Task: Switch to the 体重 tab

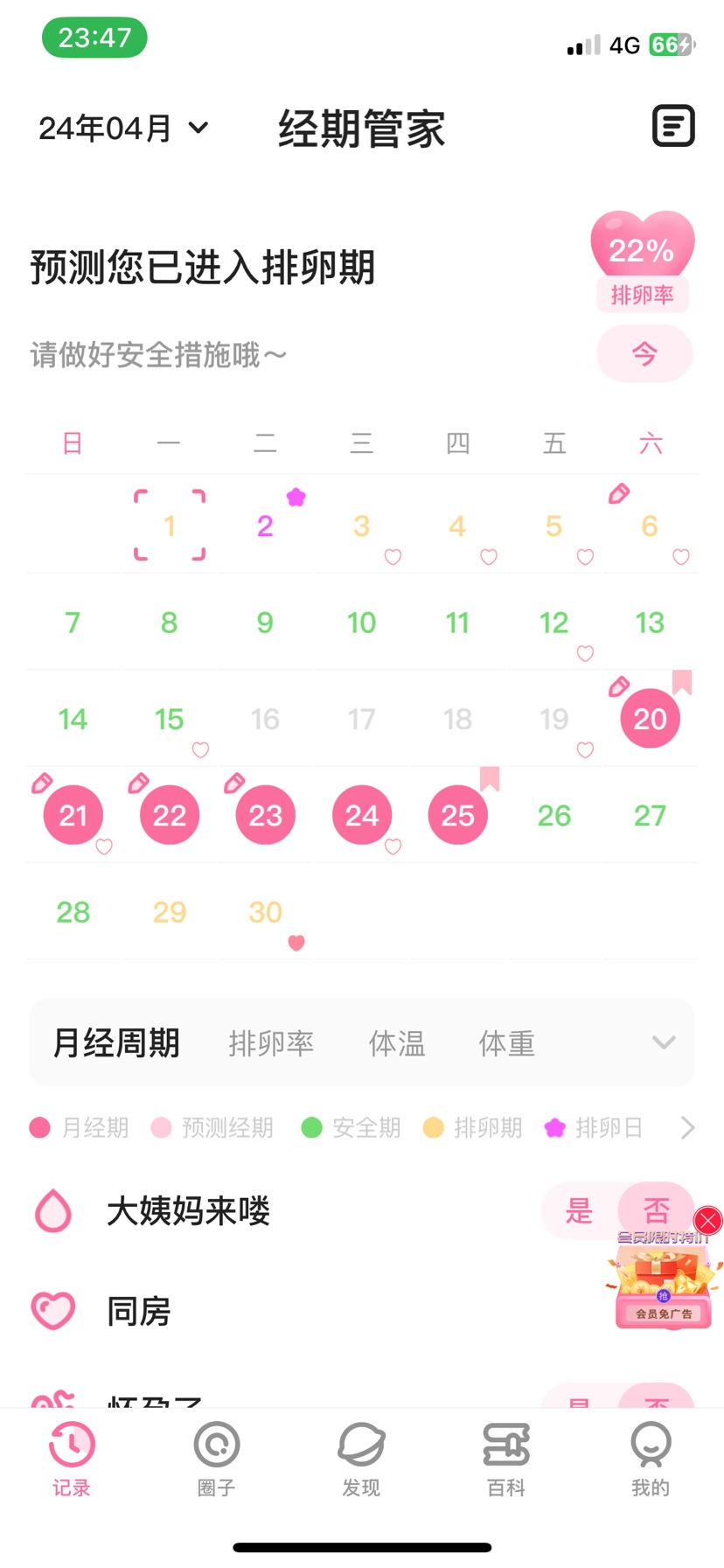Action: click(506, 1043)
